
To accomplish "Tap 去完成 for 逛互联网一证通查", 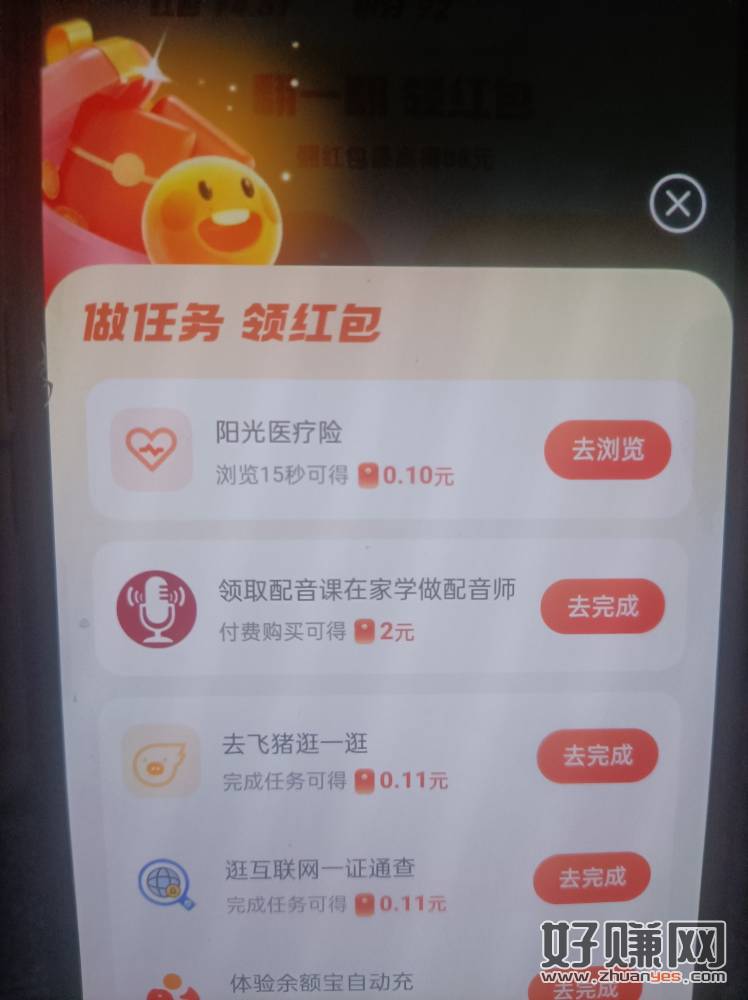I will point(592,879).
